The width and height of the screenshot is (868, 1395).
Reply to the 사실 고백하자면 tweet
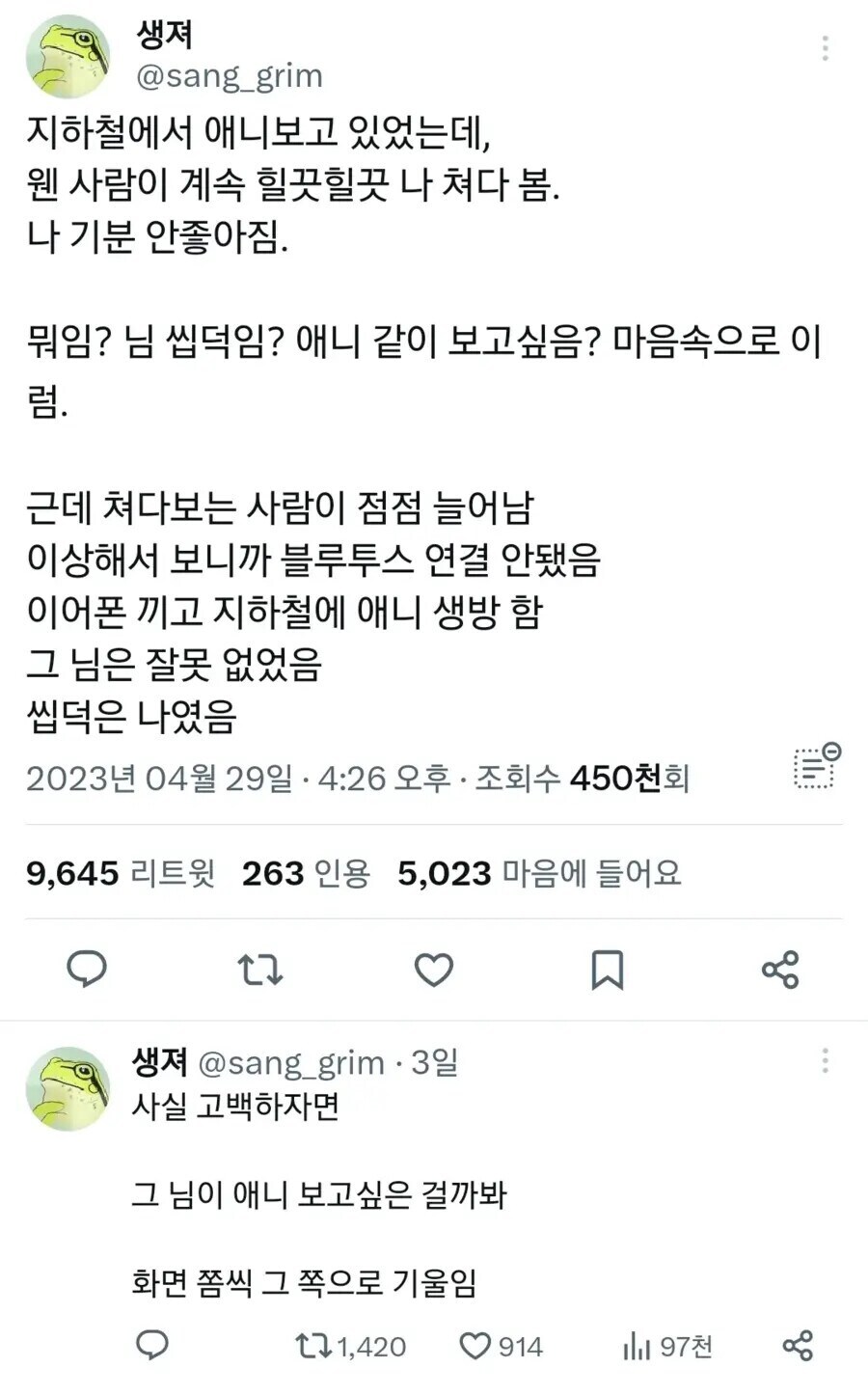click(152, 1345)
